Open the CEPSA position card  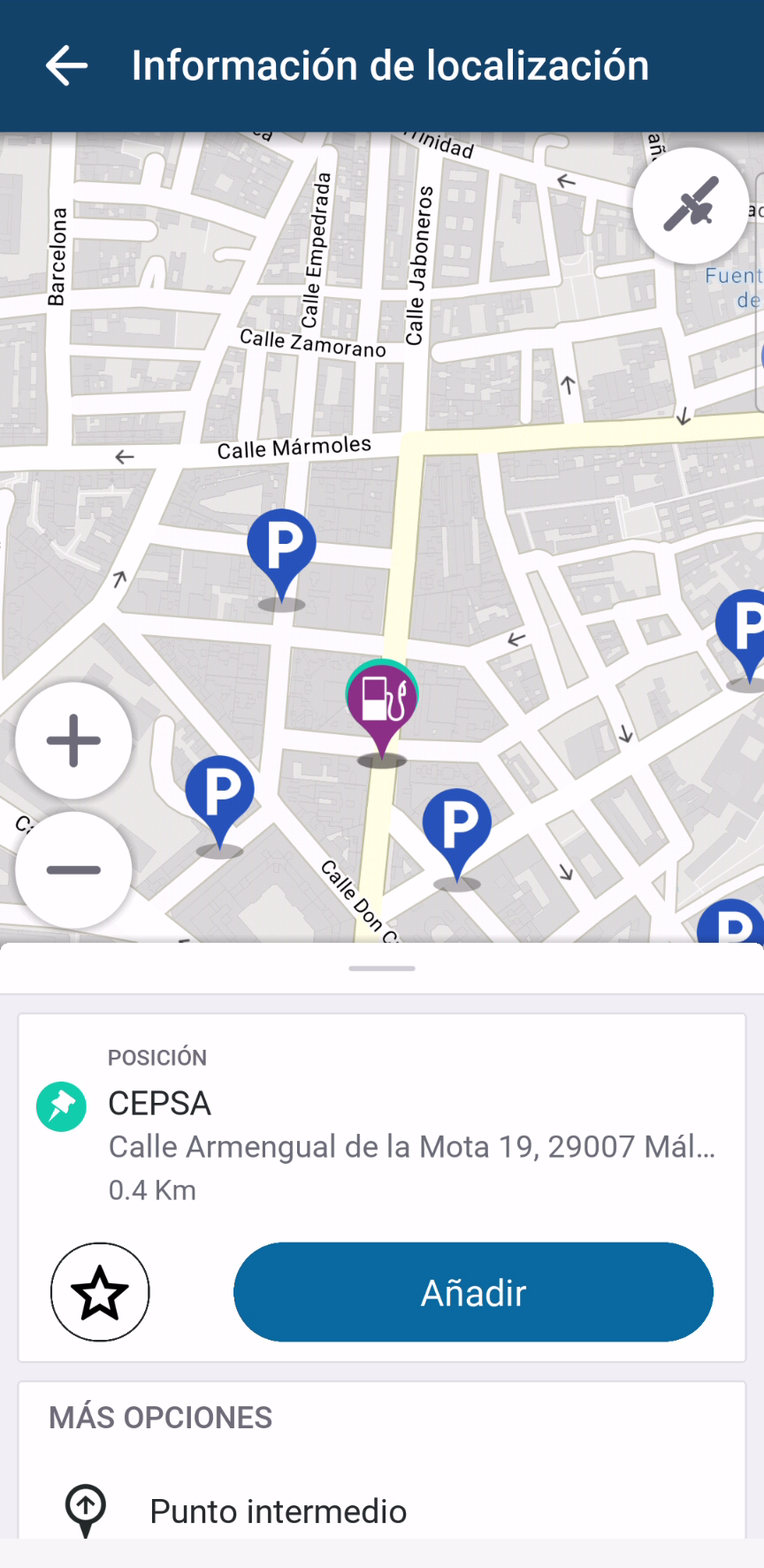click(x=411, y=1125)
